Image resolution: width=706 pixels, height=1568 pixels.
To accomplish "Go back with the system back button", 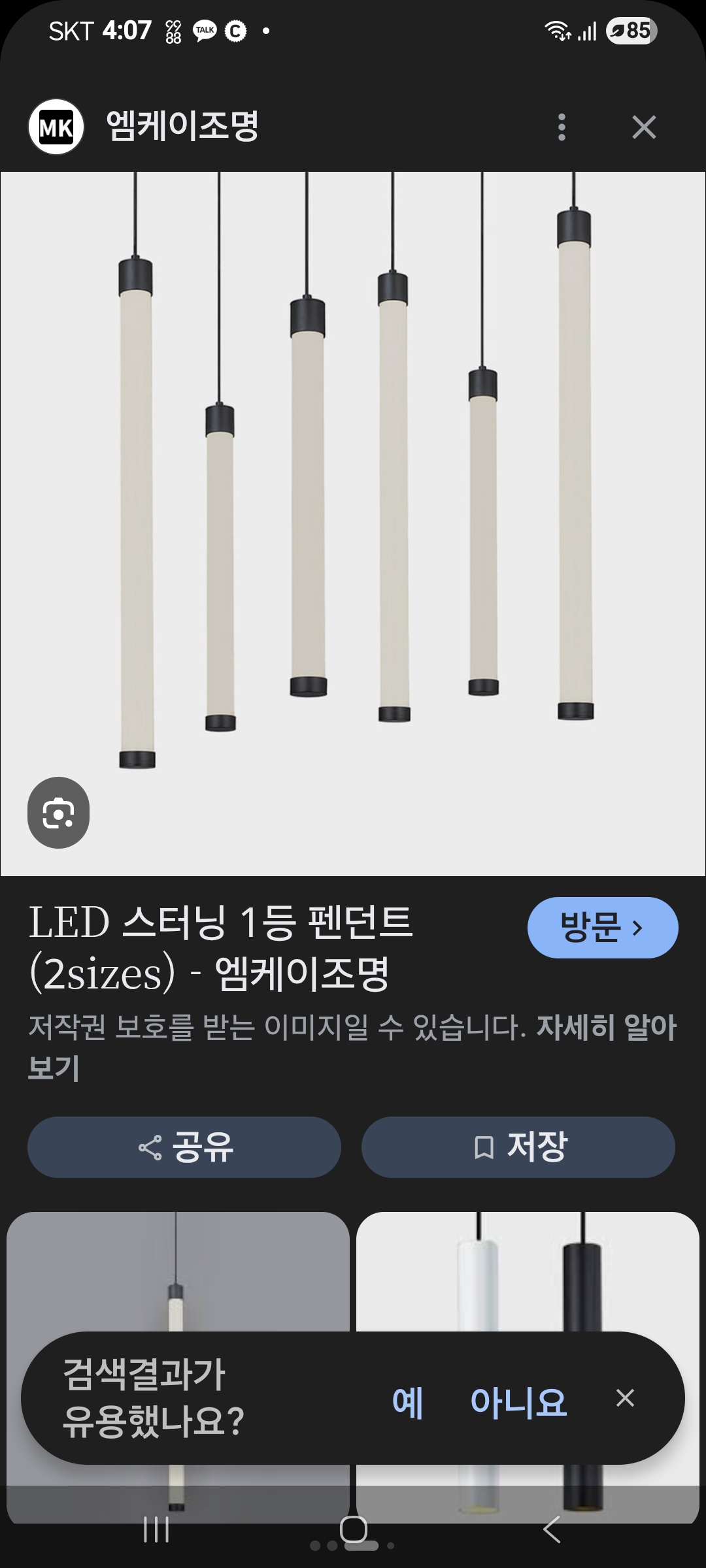I will 552,1529.
